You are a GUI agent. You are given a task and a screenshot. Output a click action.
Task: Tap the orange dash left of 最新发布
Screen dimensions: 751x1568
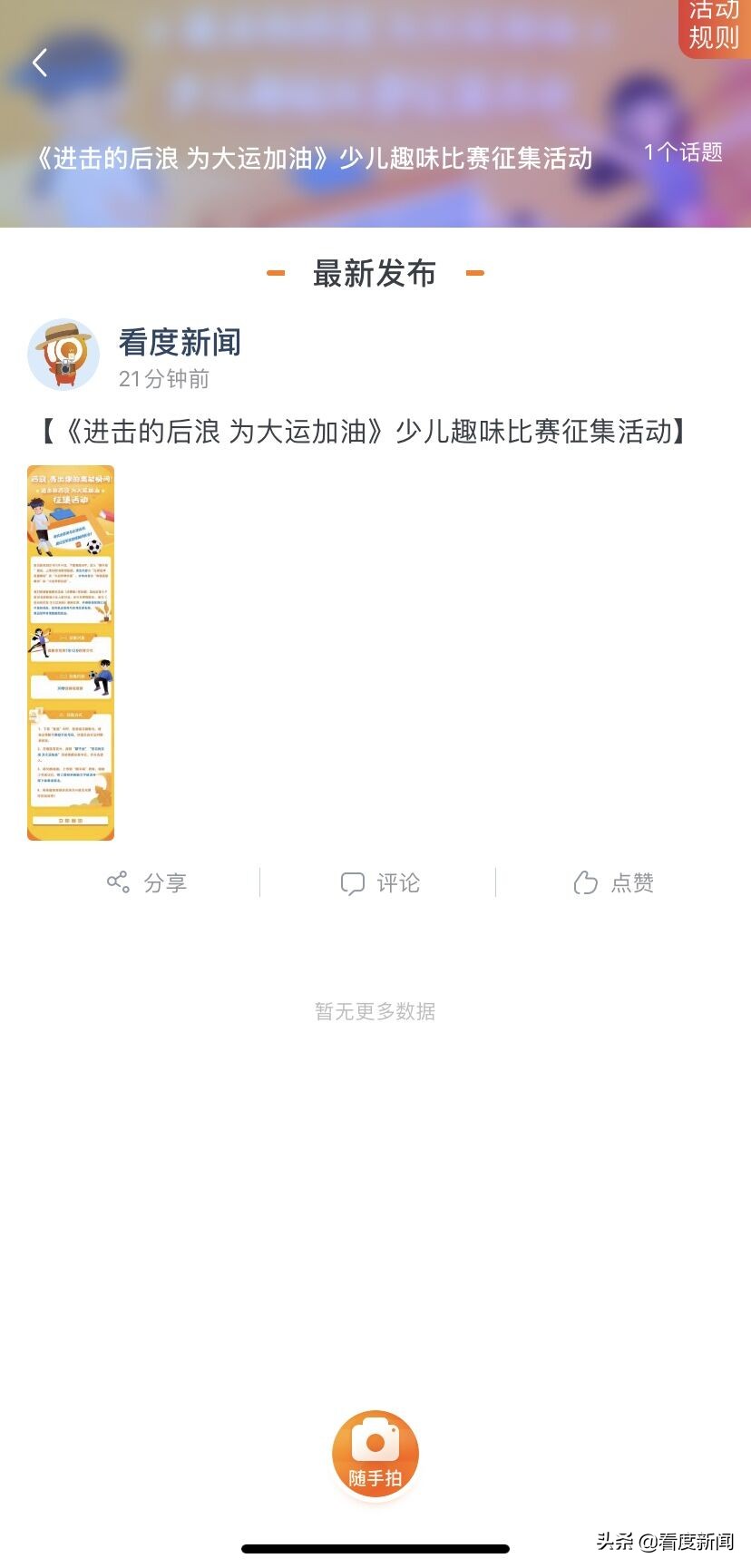point(275,274)
